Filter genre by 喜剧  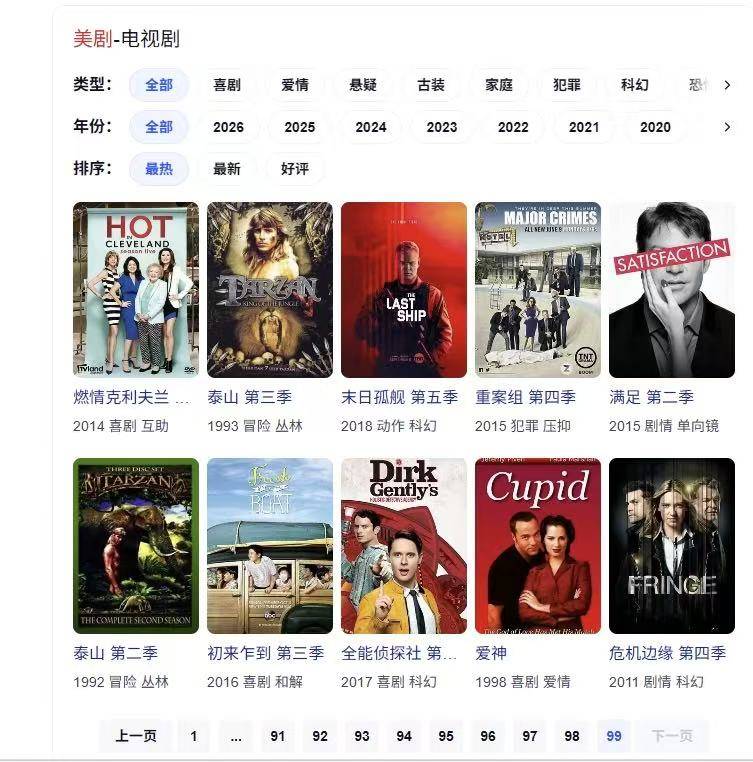(227, 85)
